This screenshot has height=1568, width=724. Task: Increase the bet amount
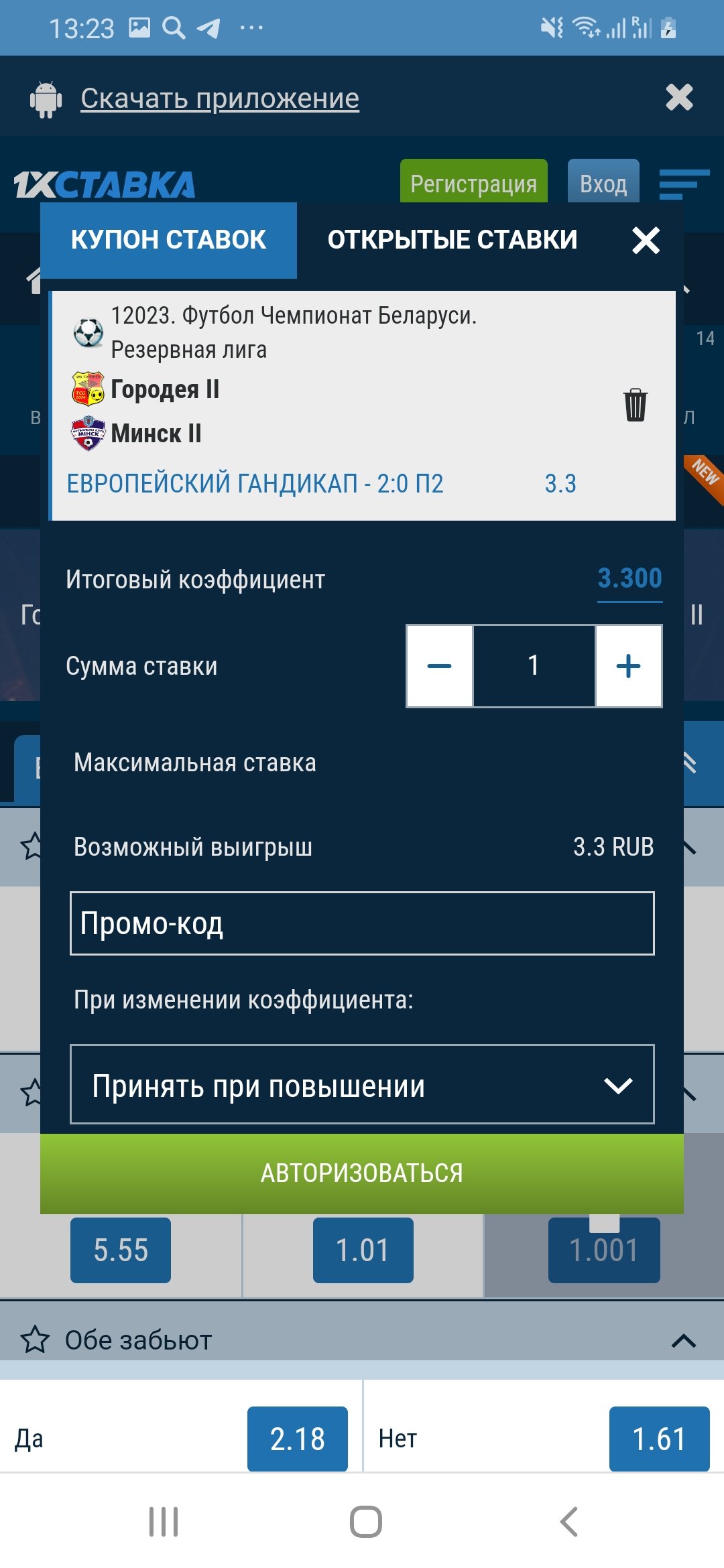628,666
